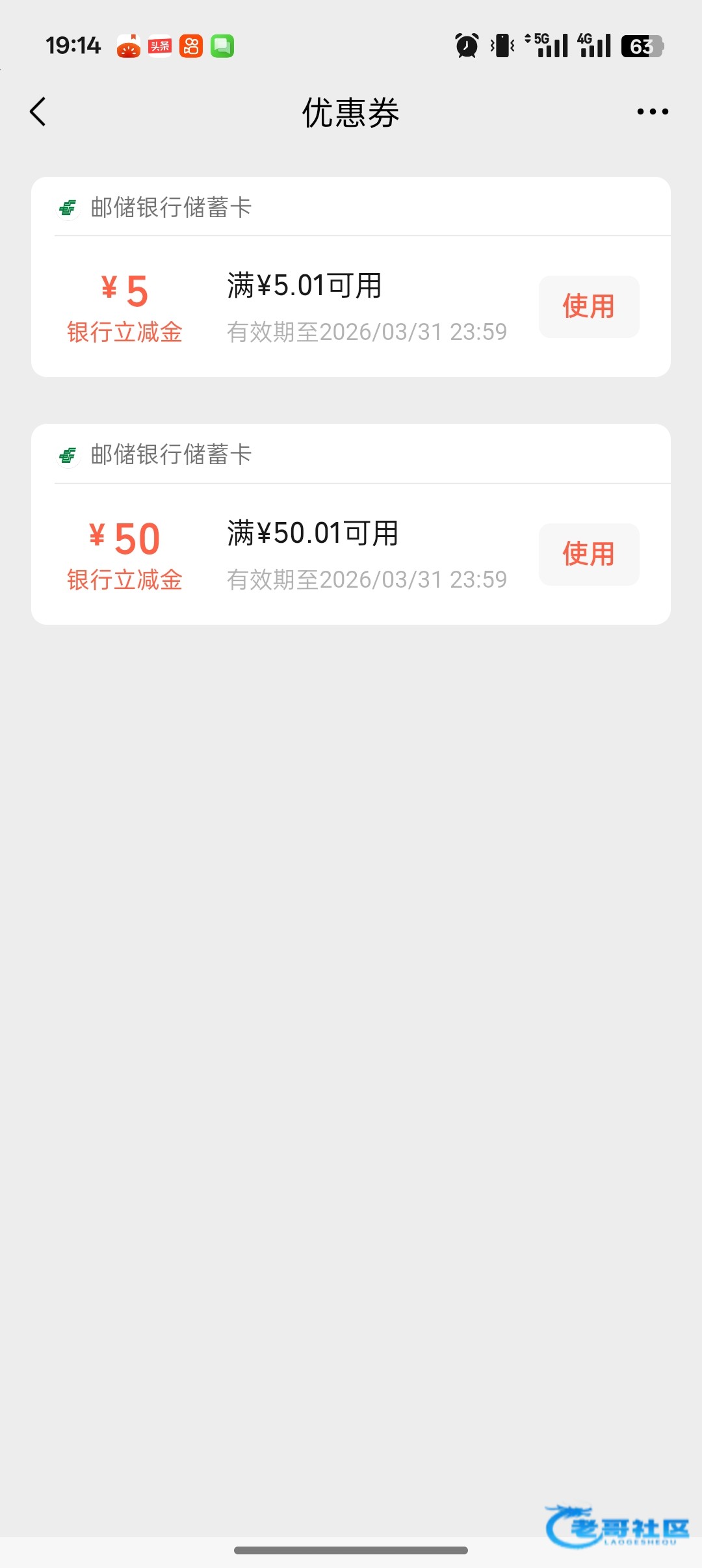Open the three-dot overflow menu
Image resolution: width=702 pixels, height=1568 pixels.
(x=652, y=112)
